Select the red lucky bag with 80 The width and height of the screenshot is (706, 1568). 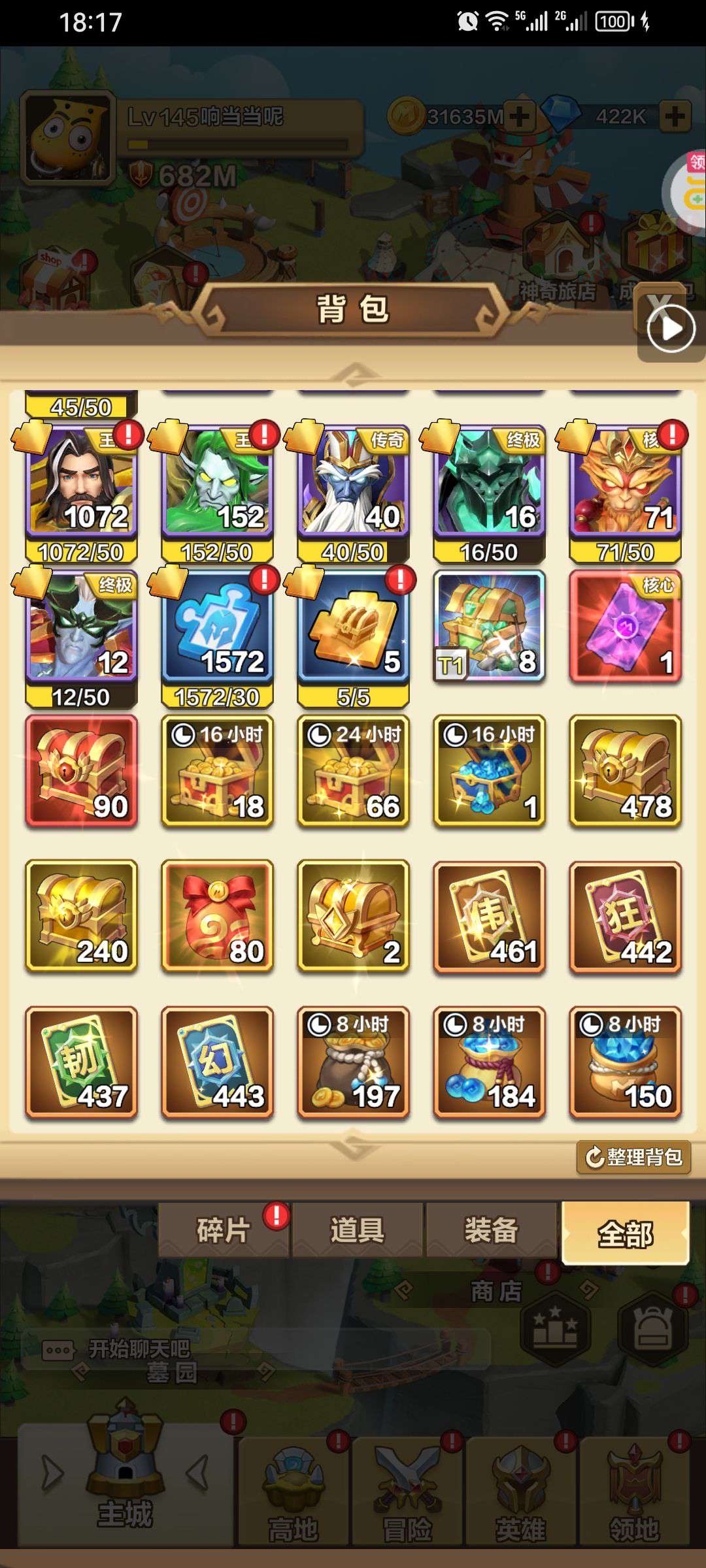217,917
